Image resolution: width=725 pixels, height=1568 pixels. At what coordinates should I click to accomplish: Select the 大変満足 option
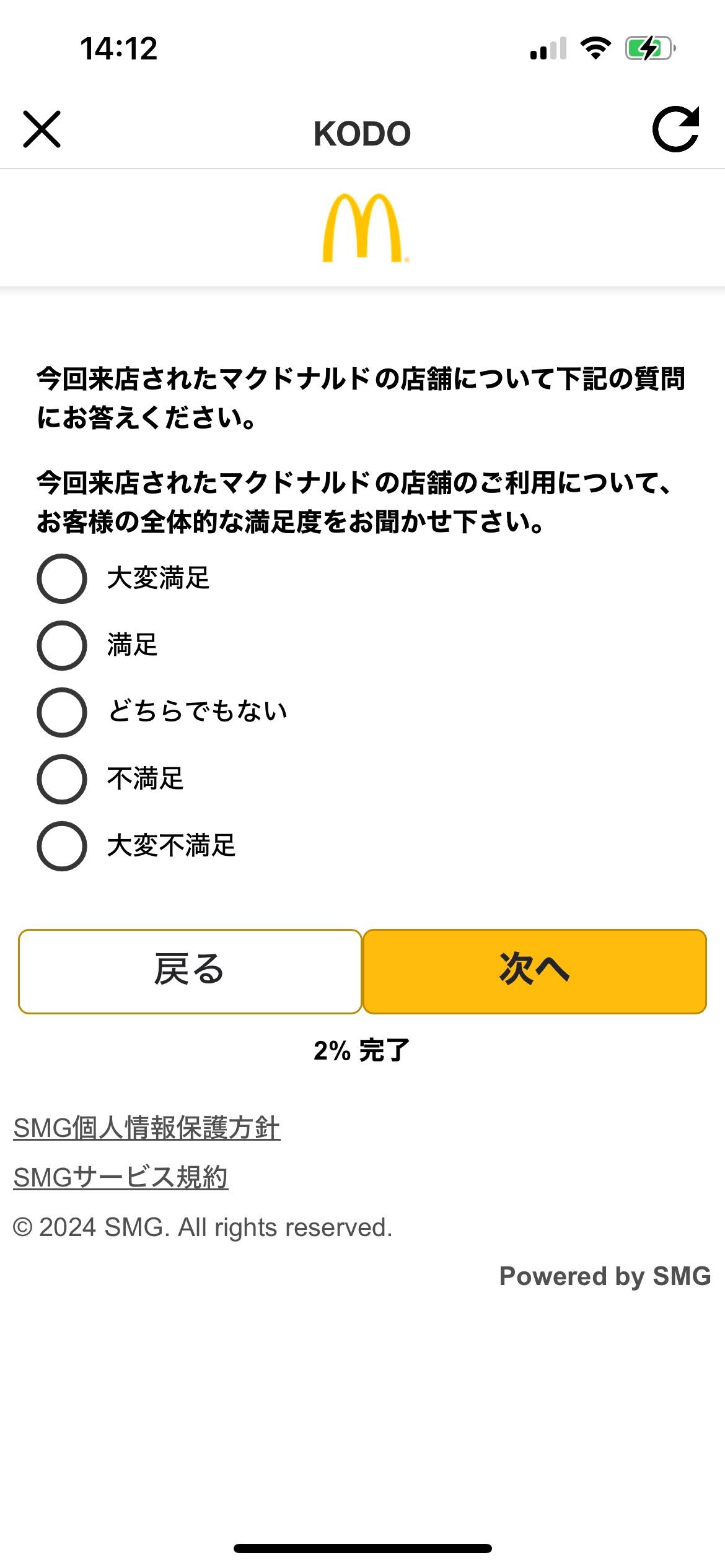click(62, 578)
